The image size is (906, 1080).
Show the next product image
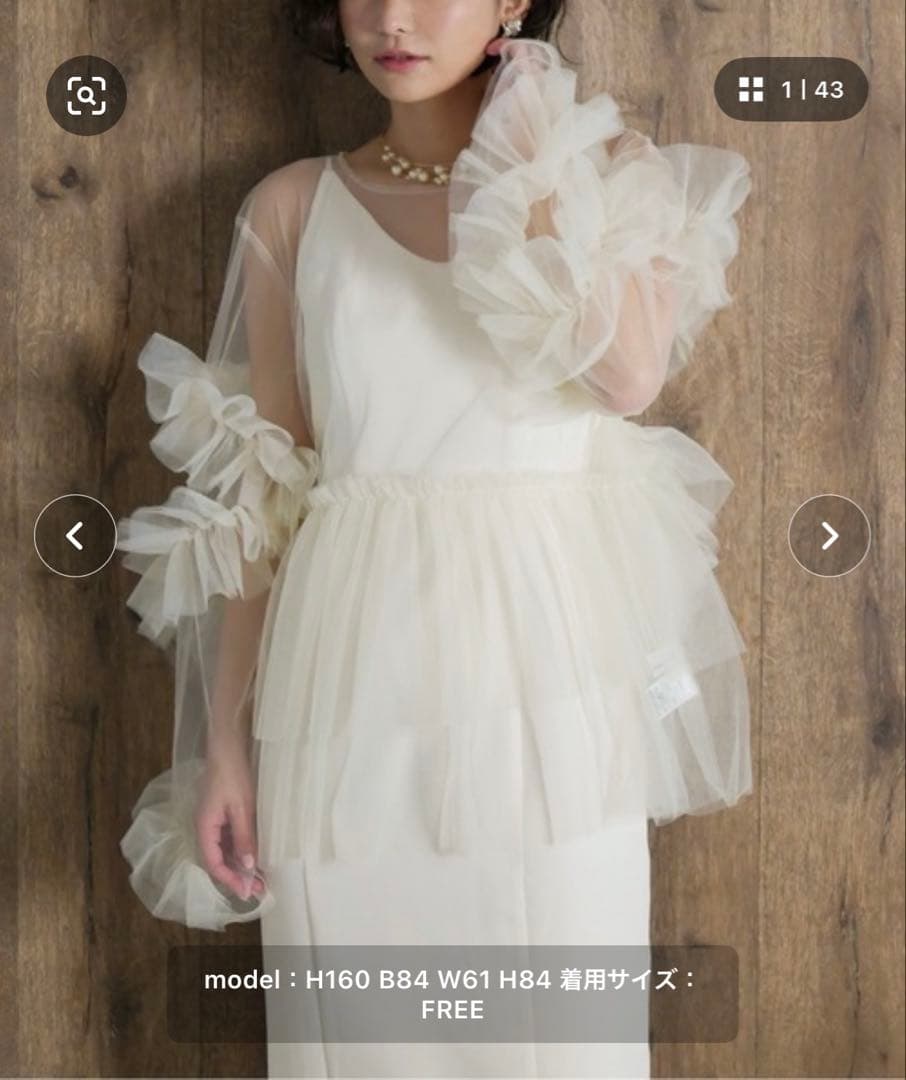point(829,536)
